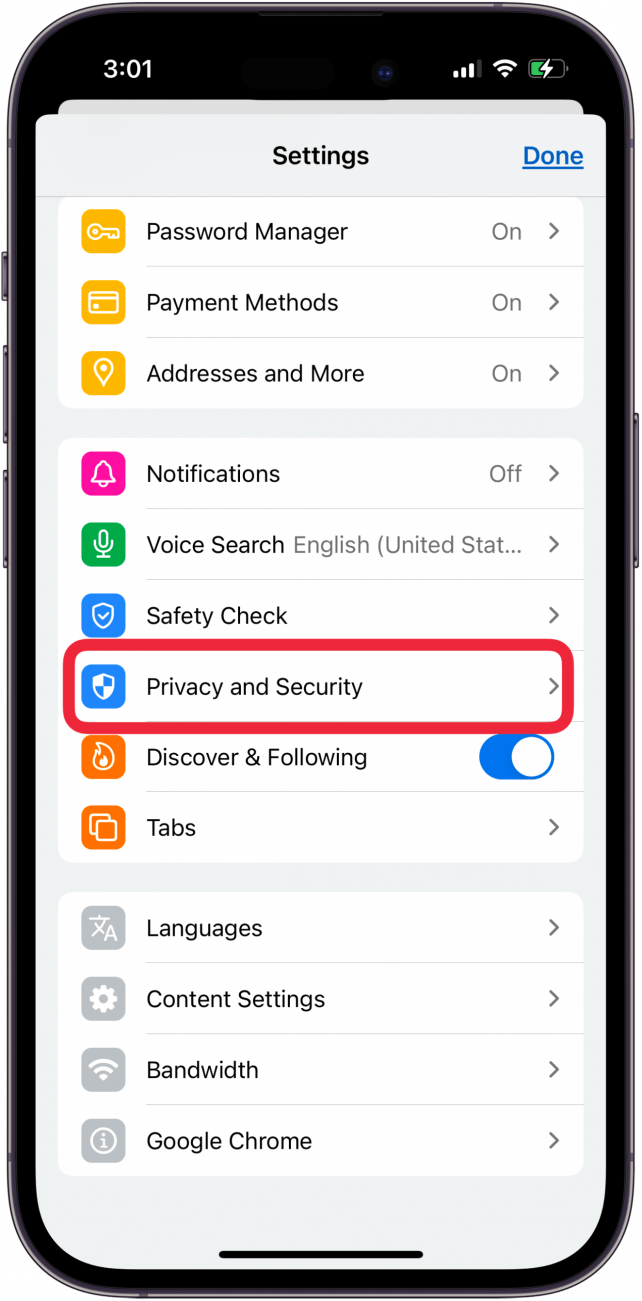Open the Google Chrome about row
The image size is (642, 1301).
[x=320, y=1141]
